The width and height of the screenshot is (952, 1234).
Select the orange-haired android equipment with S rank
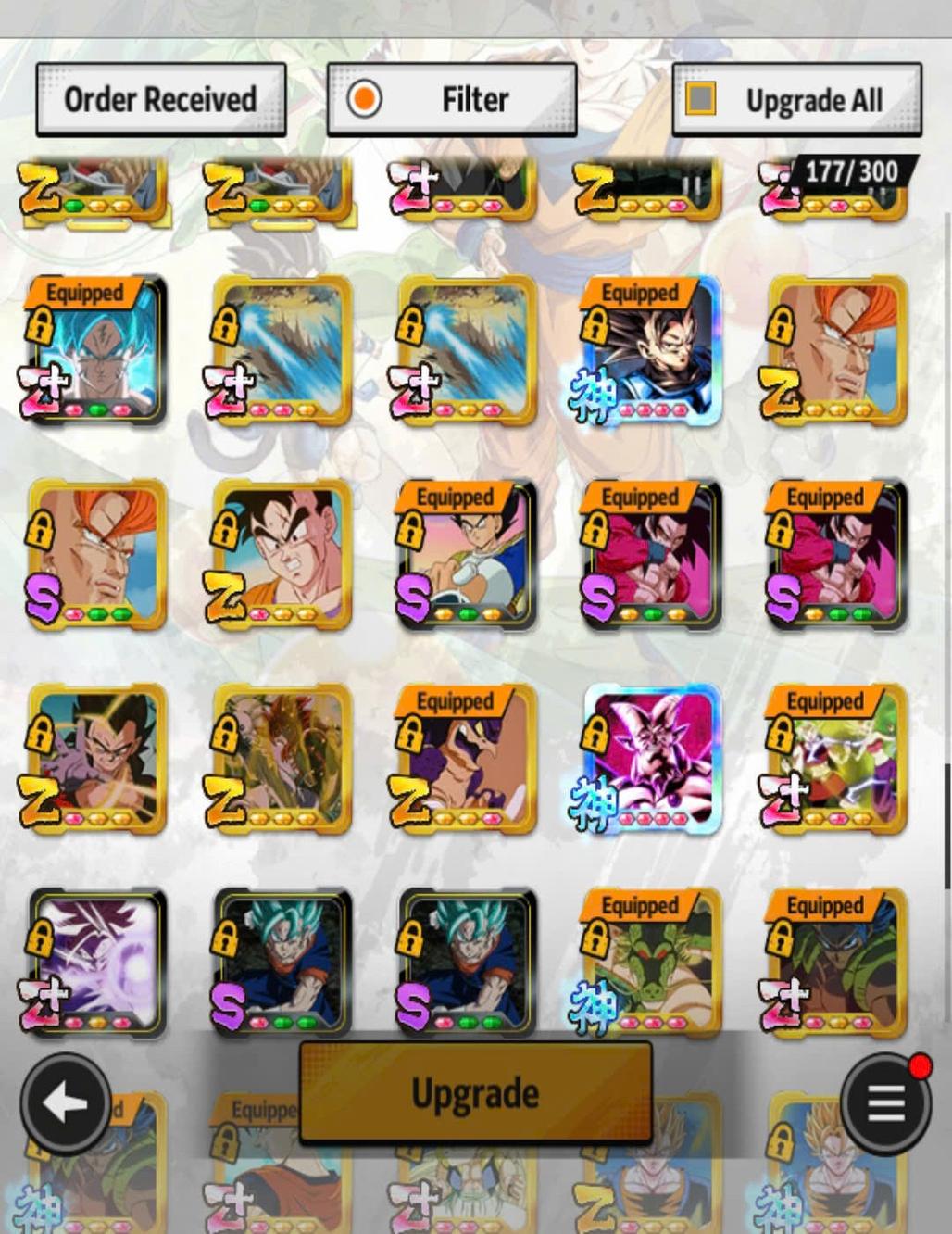click(x=96, y=554)
